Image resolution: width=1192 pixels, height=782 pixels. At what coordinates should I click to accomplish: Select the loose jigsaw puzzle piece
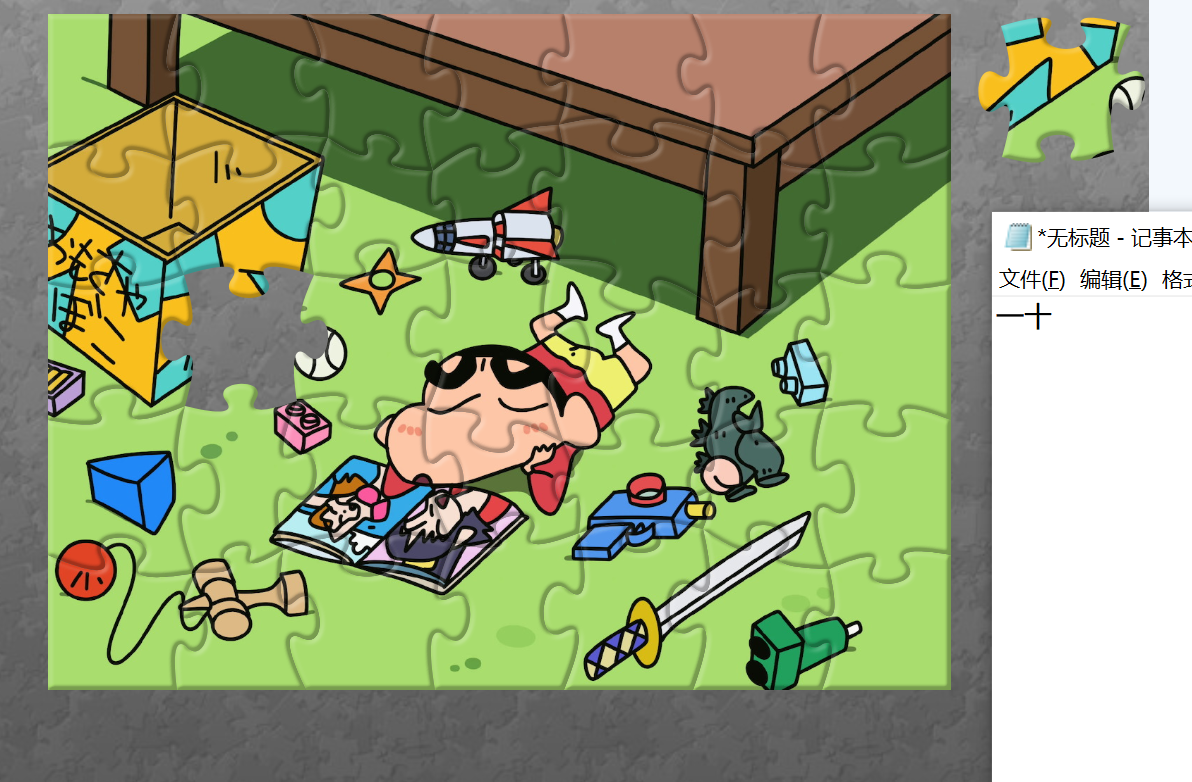tap(1058, 90)
